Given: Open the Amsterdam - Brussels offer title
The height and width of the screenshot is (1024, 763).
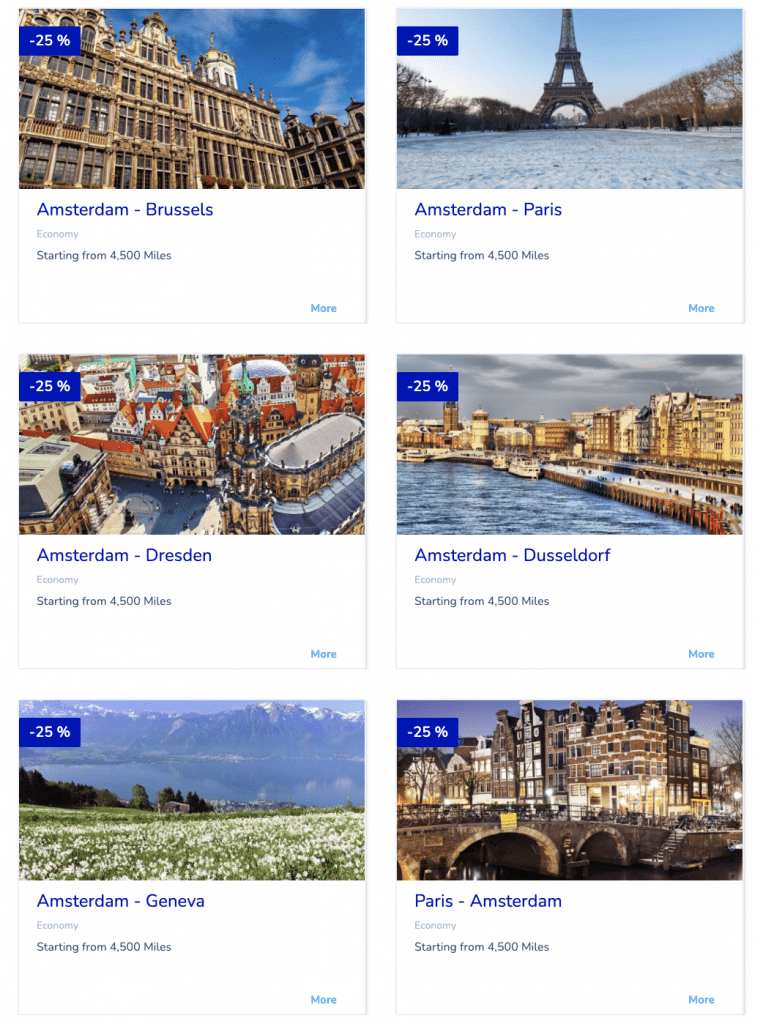Looking at the screenshot, I should (x=125, y=210).
